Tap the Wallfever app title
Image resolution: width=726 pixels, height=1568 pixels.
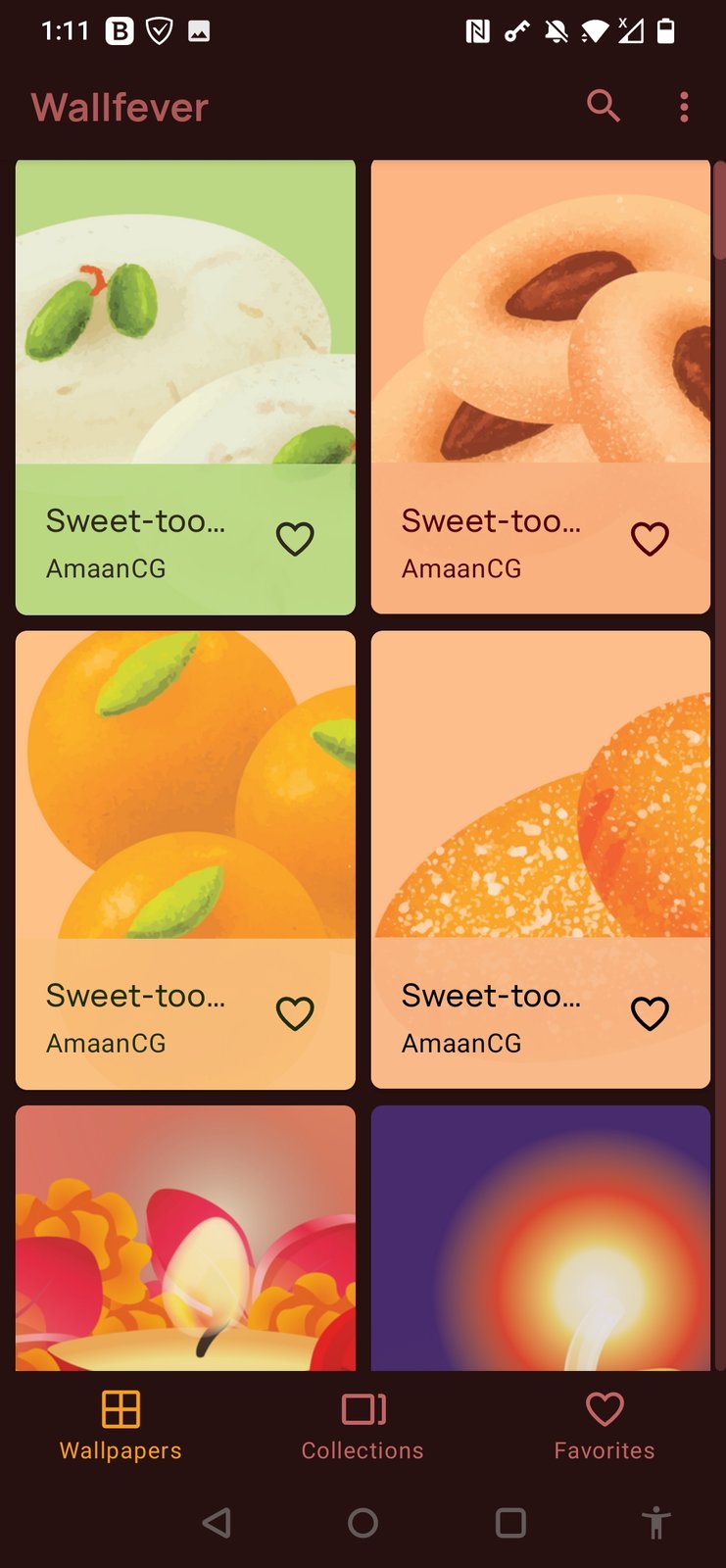point(118,106)
